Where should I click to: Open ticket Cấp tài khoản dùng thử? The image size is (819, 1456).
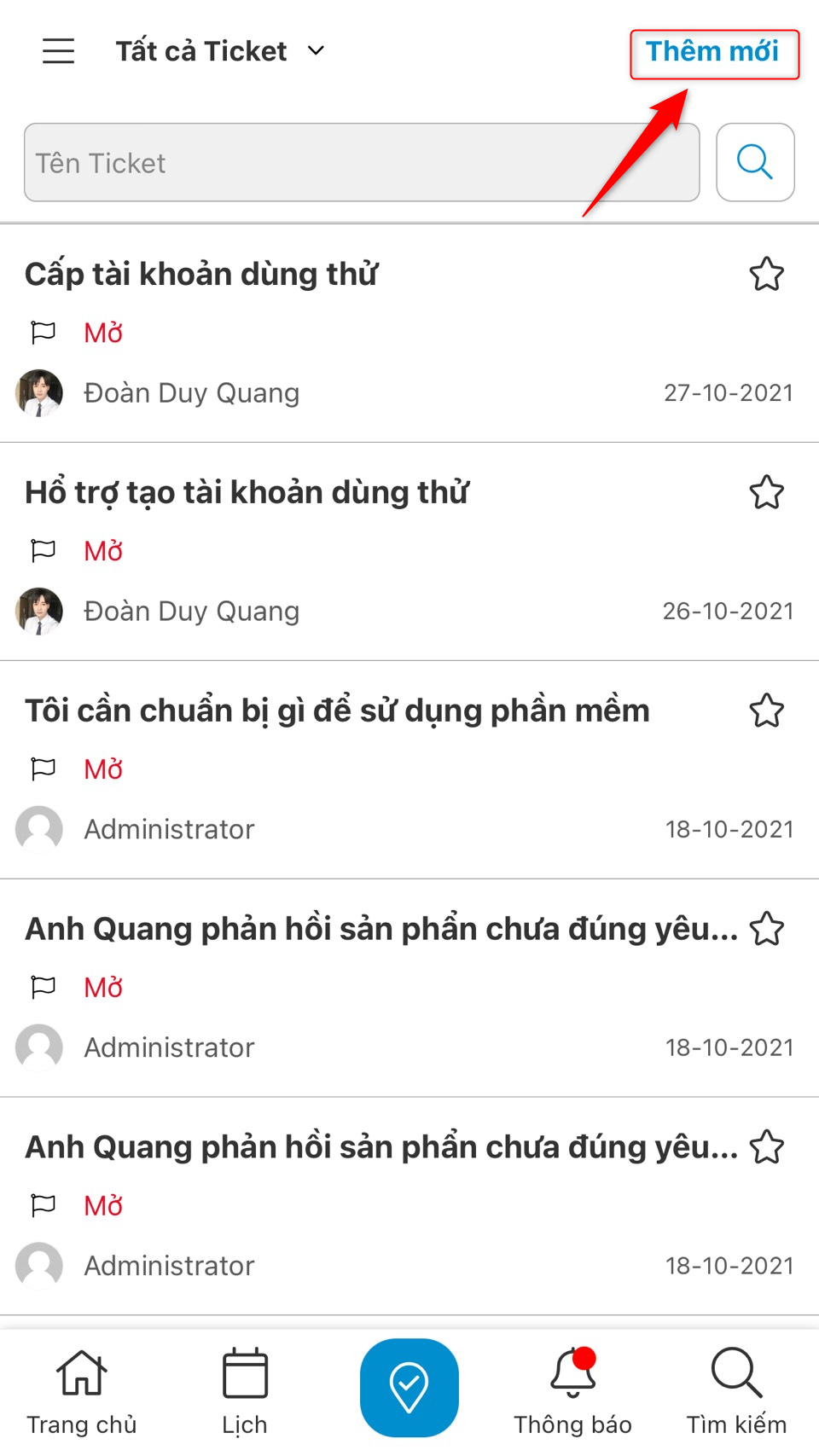tap(201, 275)
